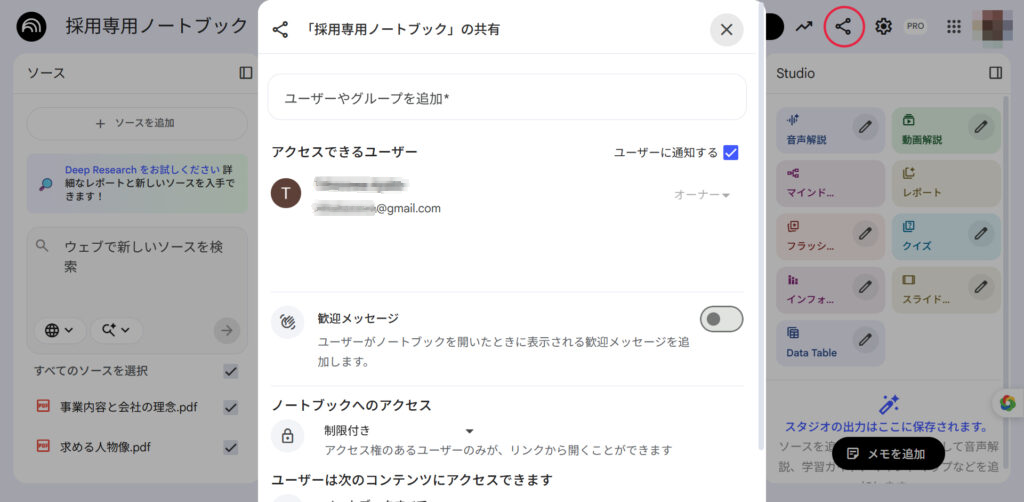Uncheck the notify users checkbox
1024x502 pixels.
pos(730,152)
